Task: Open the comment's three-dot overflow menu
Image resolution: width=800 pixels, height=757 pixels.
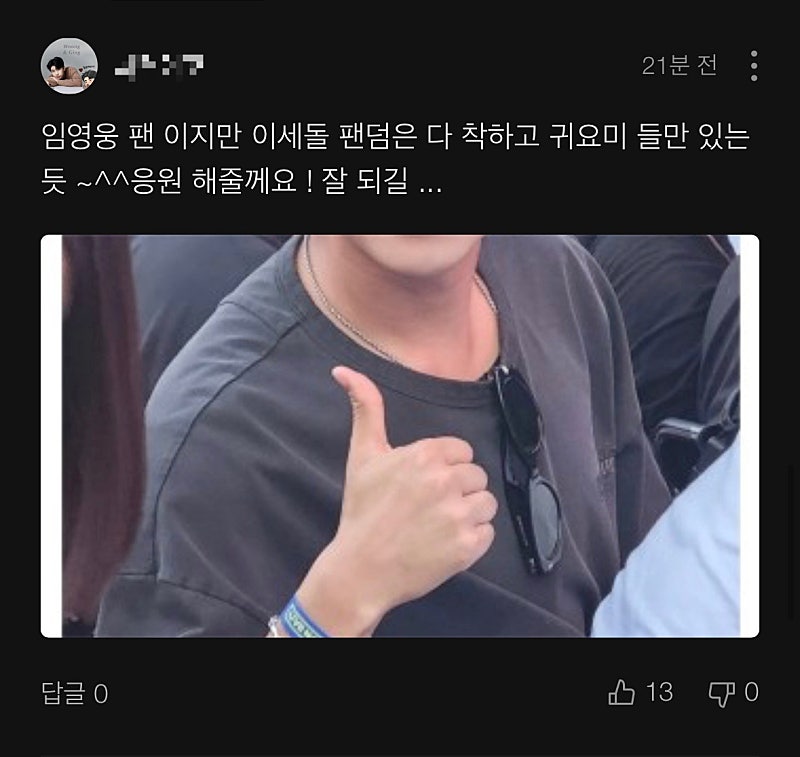Action: click(x=753, y=66)
